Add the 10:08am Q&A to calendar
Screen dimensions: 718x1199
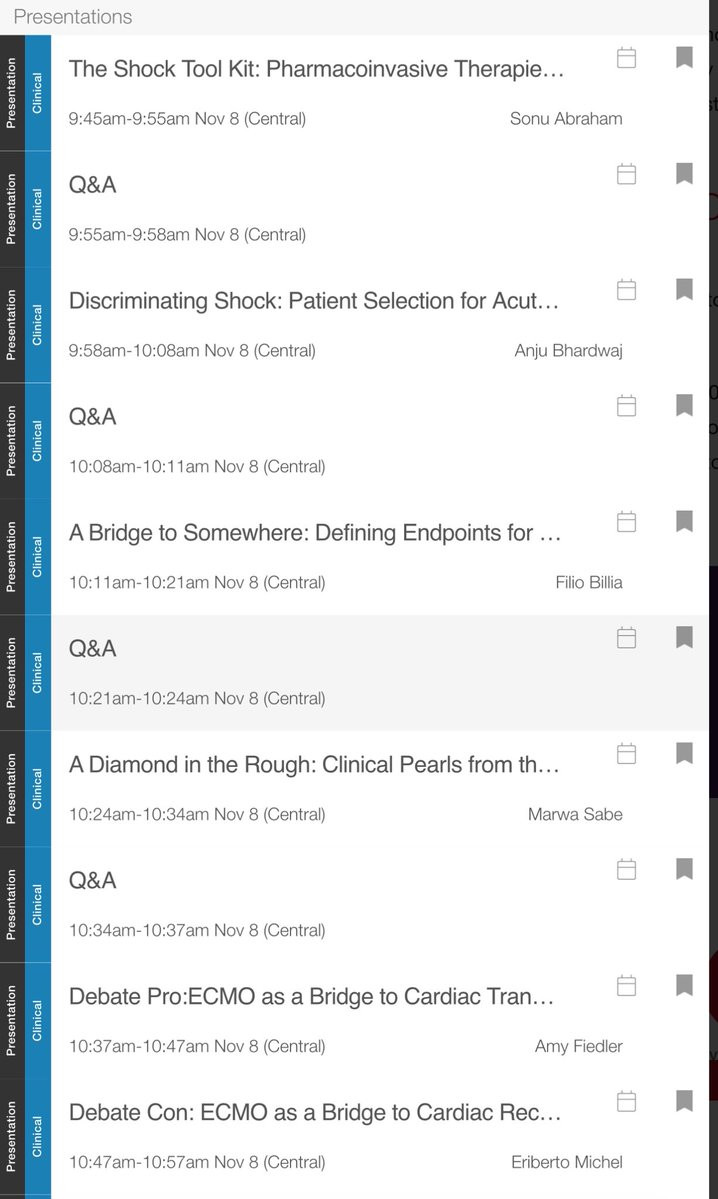627,406
